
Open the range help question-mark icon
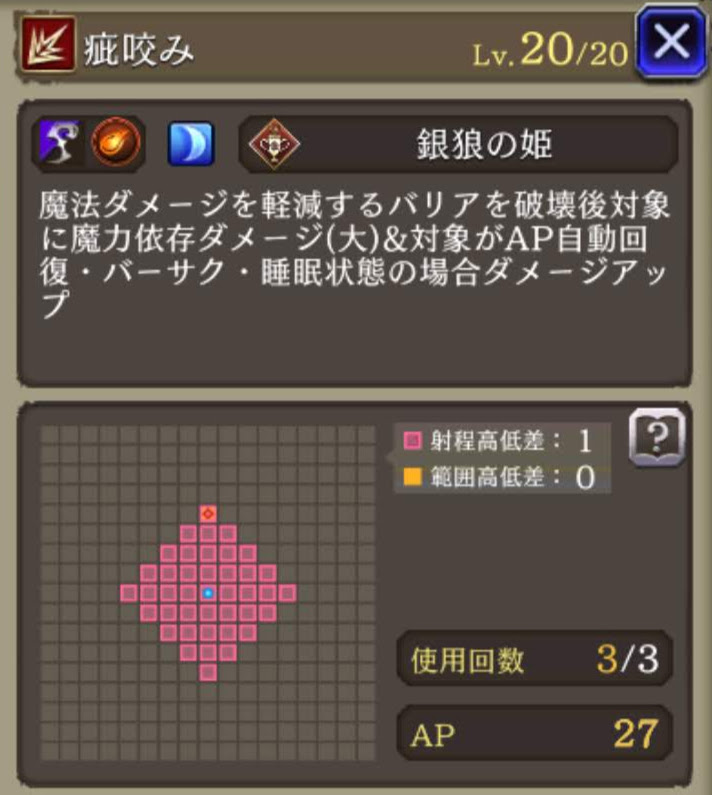(x=656, y=438)
